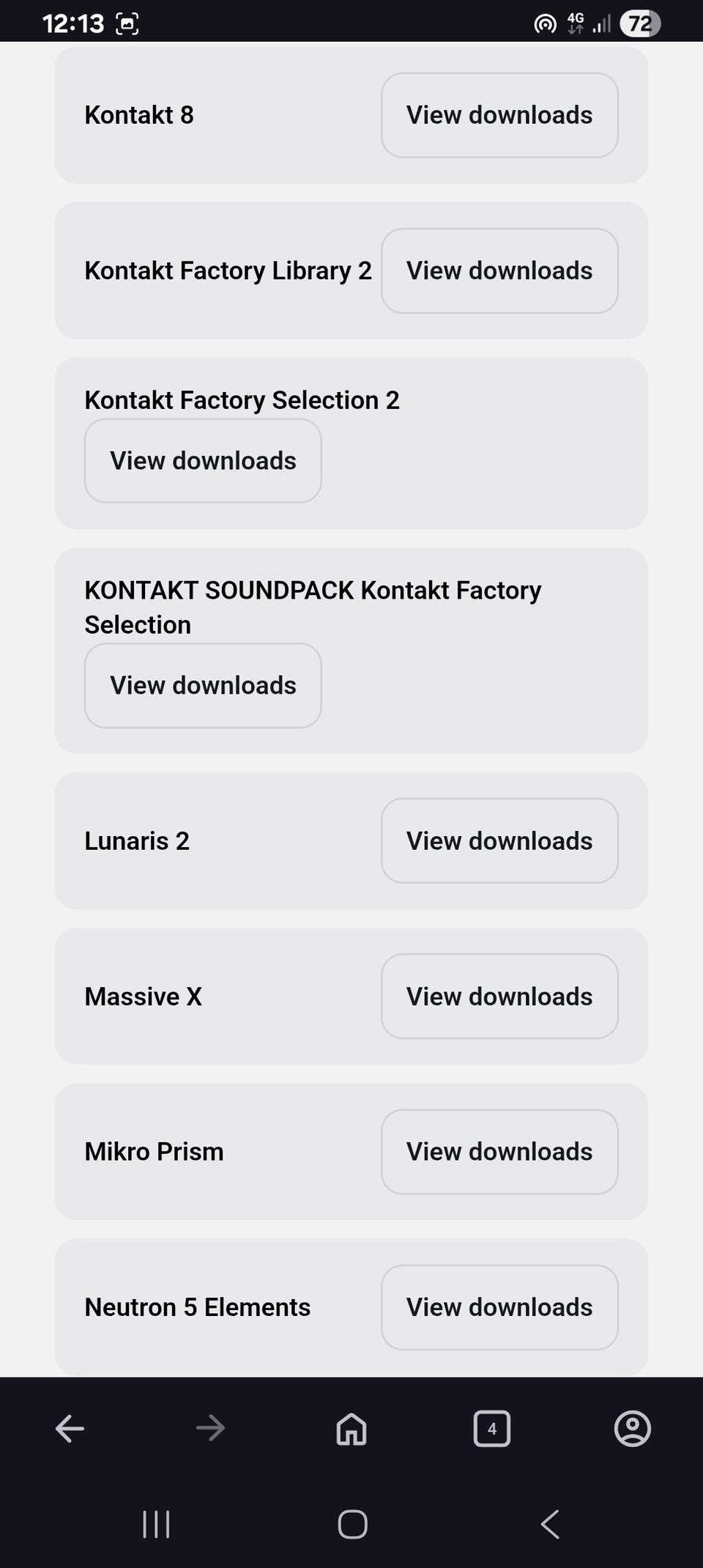View downloads for Lunaris 2
This screenshot has width=703, height=1568.
499,840
